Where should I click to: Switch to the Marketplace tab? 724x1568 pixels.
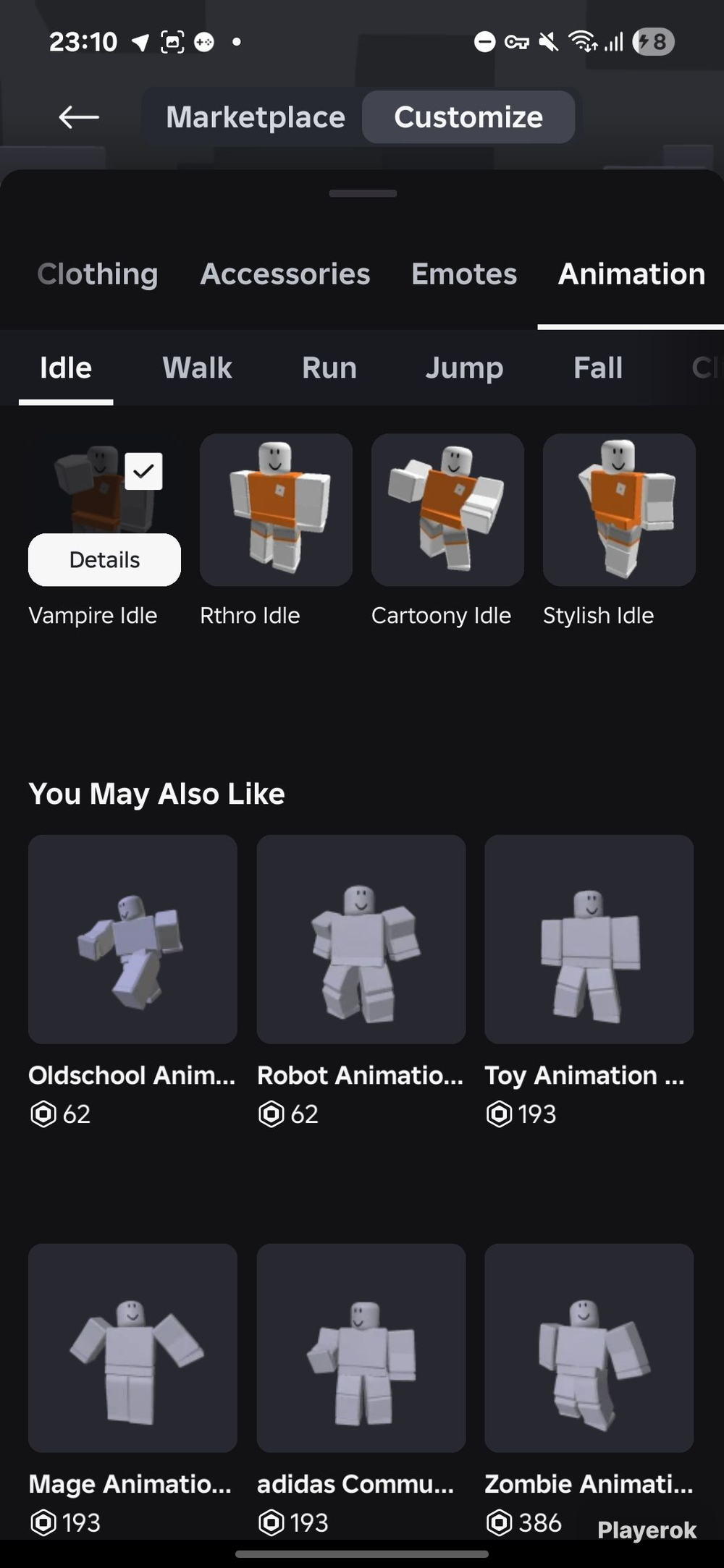(x=256, y=116)
